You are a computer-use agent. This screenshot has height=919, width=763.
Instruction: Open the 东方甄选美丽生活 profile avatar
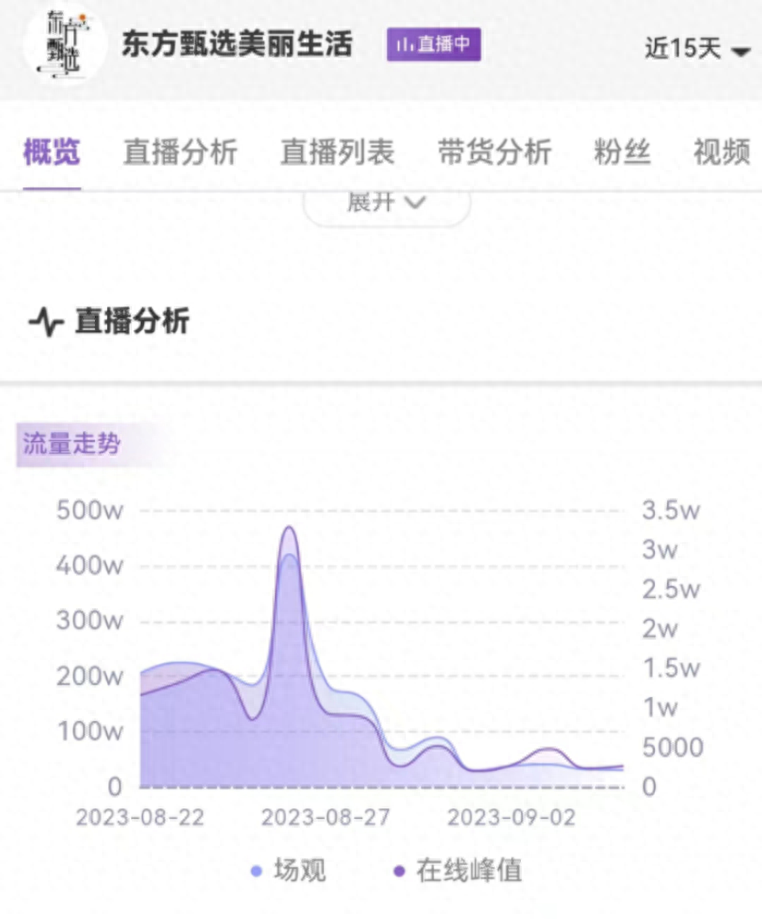tap(64, 46)
